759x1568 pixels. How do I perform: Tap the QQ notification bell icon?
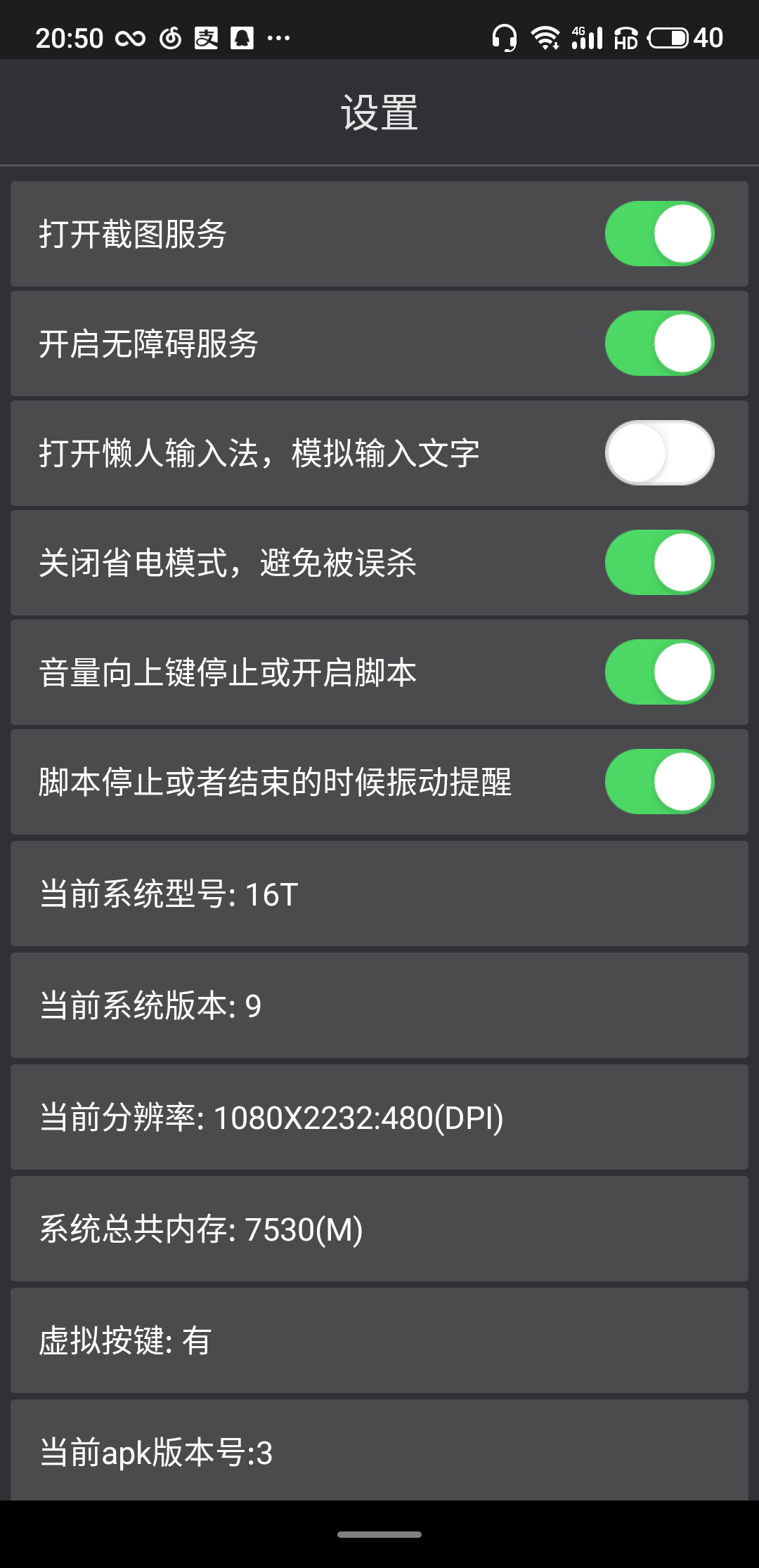pos(242,39)
